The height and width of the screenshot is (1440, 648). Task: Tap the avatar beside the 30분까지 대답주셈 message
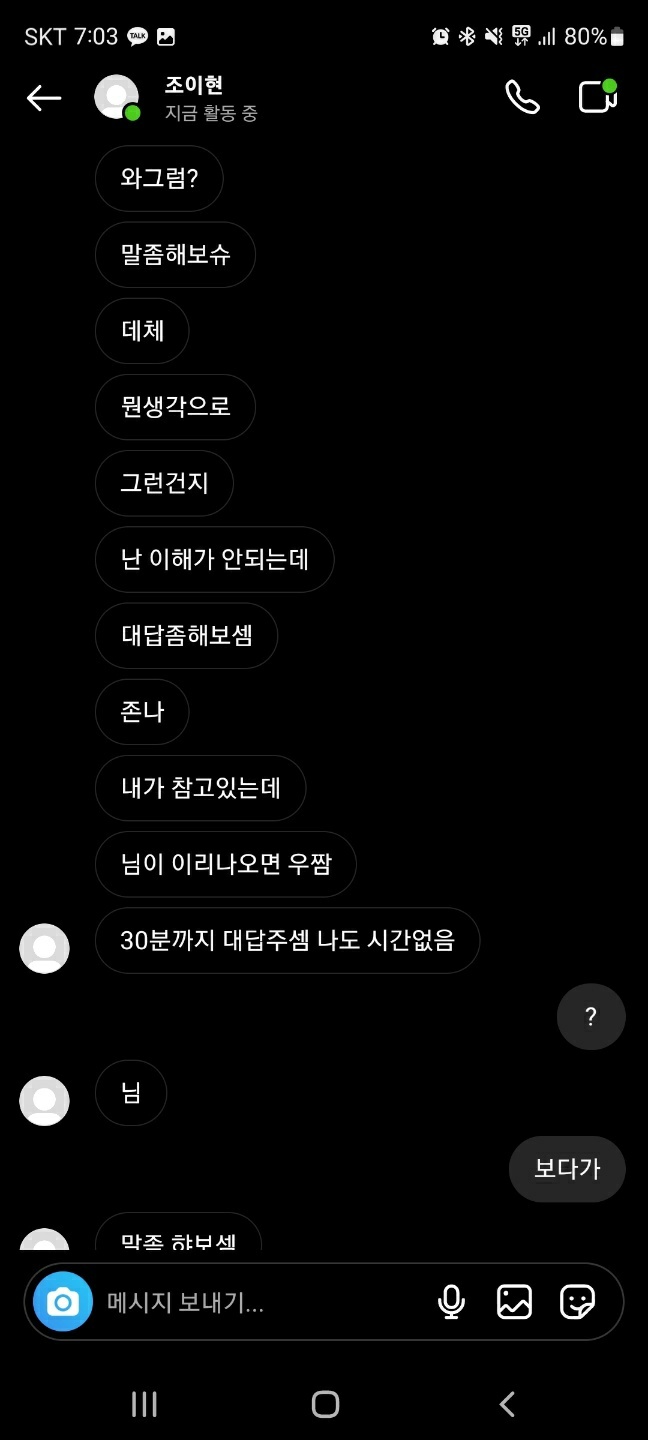point(44,948)
